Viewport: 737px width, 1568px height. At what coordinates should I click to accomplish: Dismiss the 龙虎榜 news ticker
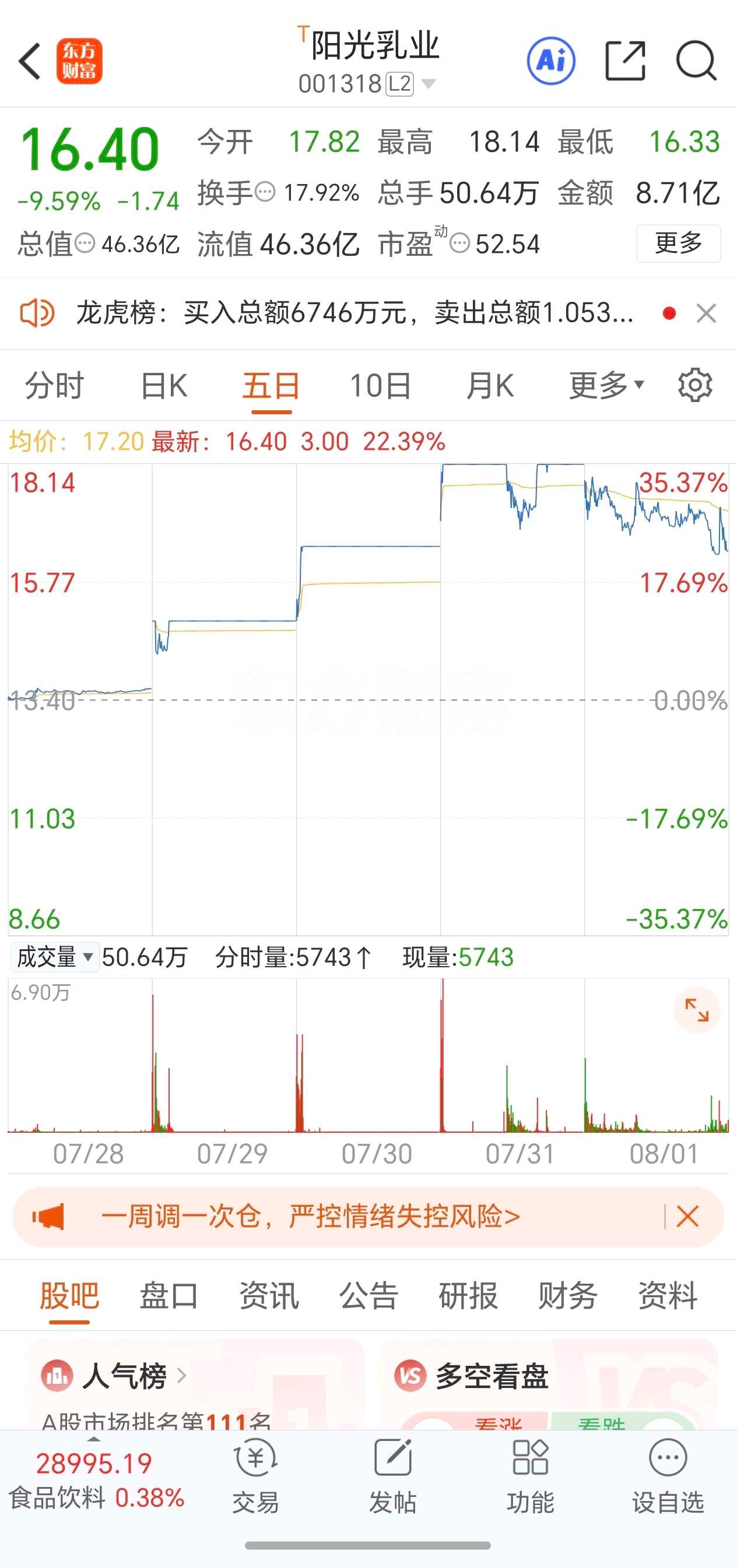[706, 313]
